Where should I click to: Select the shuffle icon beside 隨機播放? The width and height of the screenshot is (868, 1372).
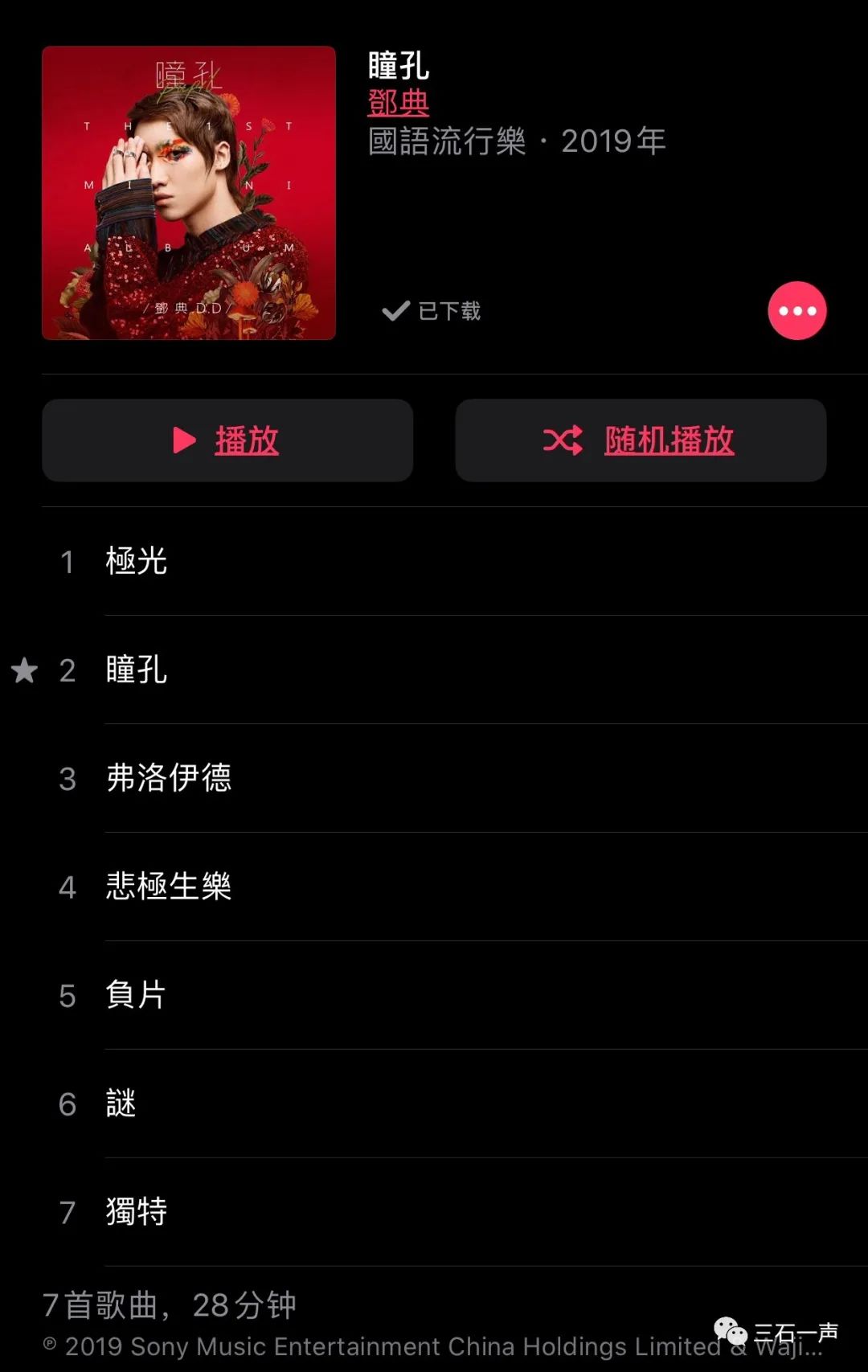(563, 440)
